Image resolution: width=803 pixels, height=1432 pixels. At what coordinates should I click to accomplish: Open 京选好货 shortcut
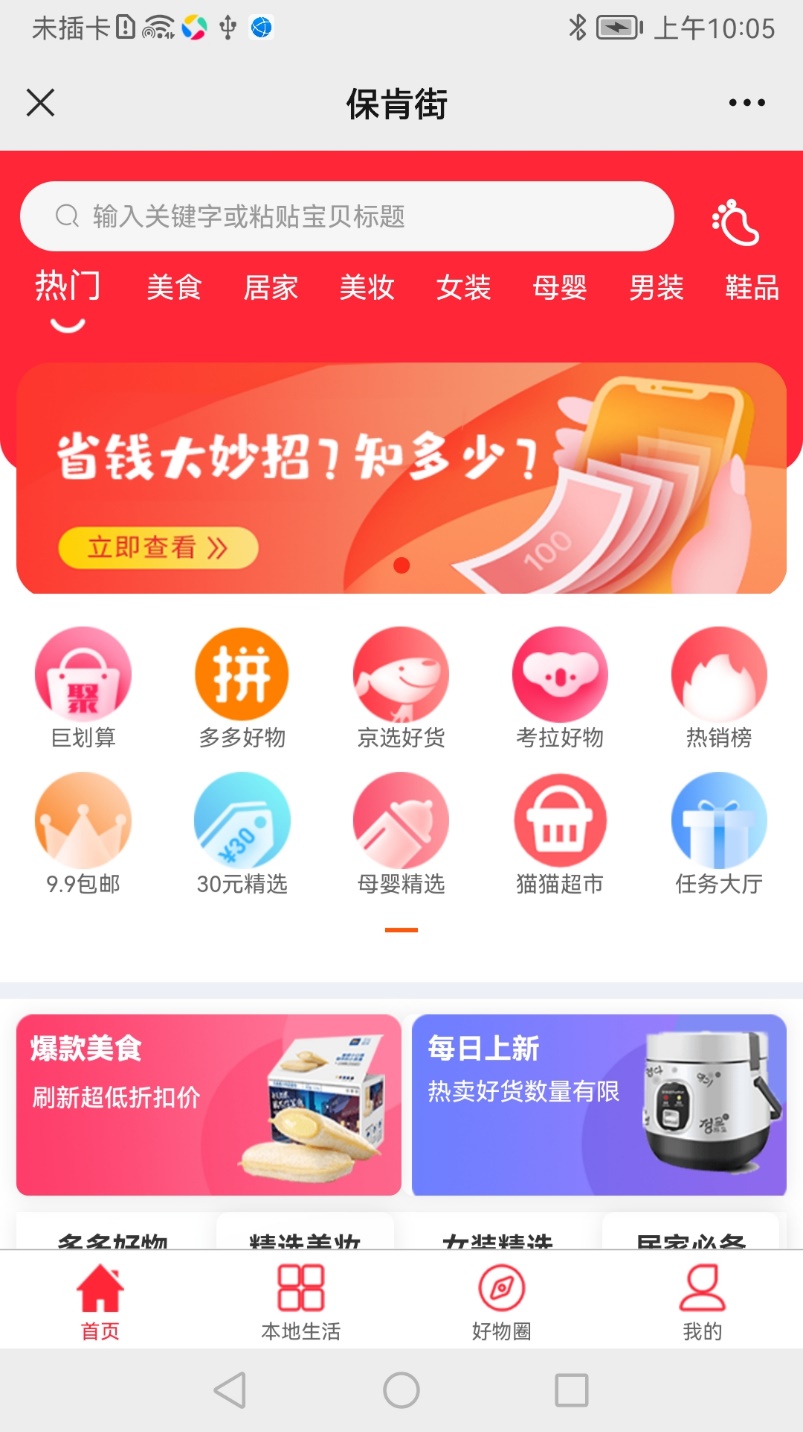click(401, 689)
